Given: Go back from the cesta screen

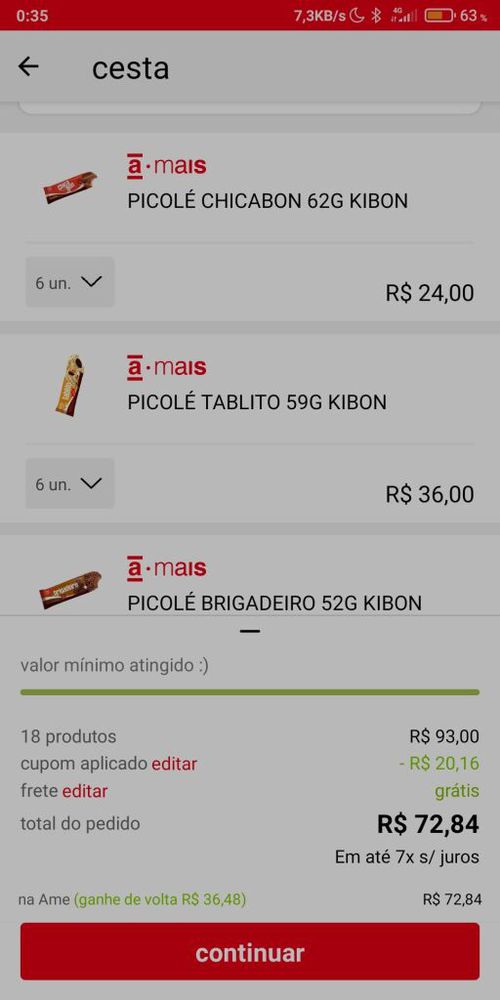Looking at the screenshot, I should click(28, 66).
